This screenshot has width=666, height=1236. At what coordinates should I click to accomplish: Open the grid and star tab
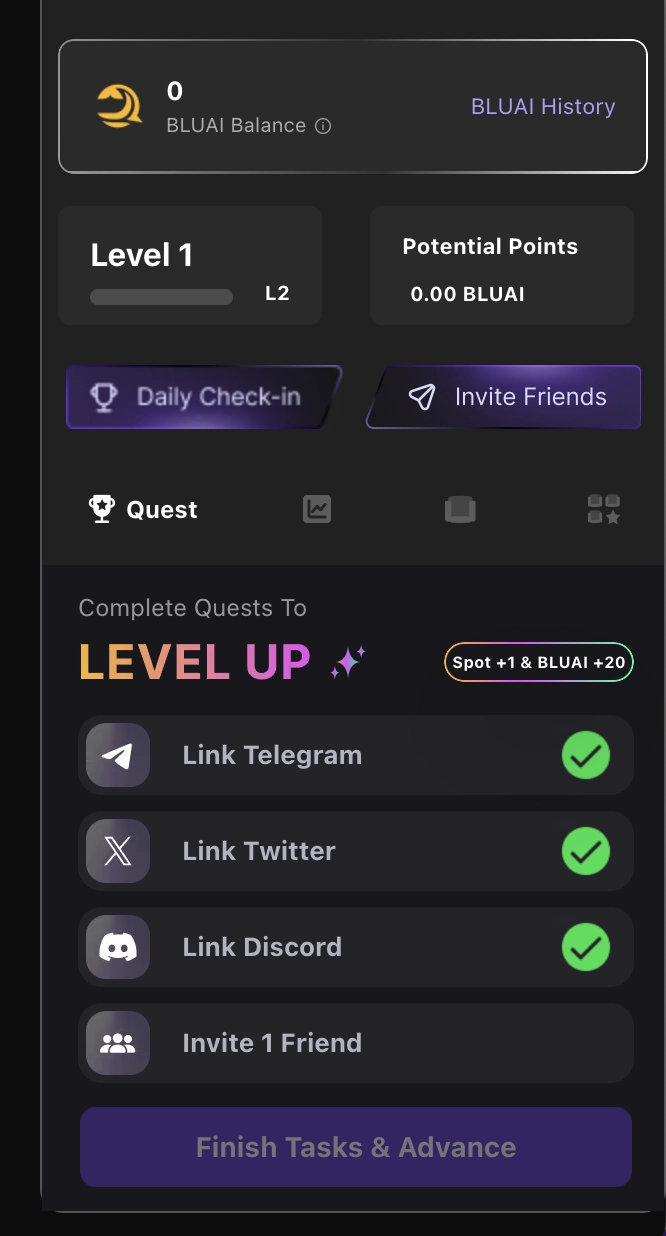coord(604,510)
